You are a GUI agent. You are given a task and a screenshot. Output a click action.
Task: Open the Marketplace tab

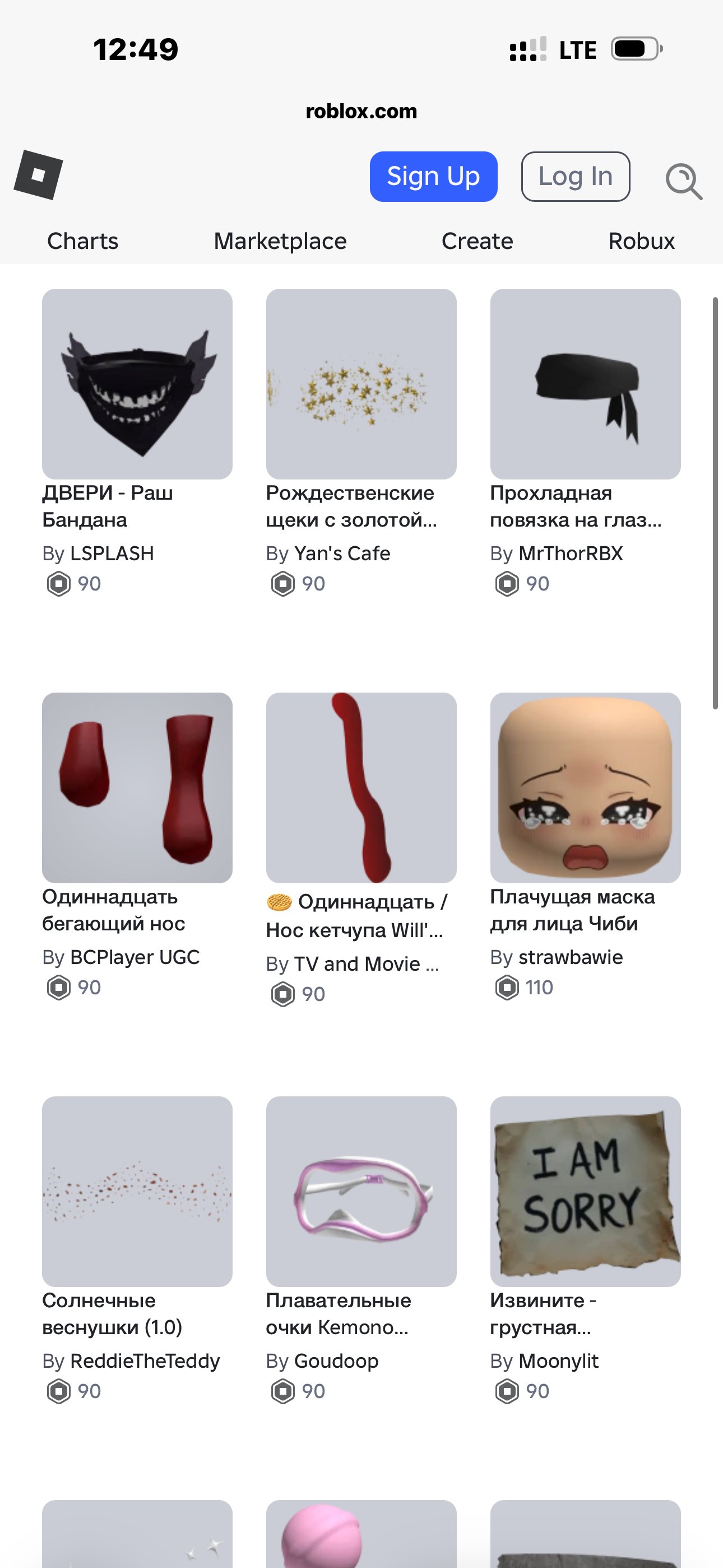pyautogui.click(x=280, y=241)
